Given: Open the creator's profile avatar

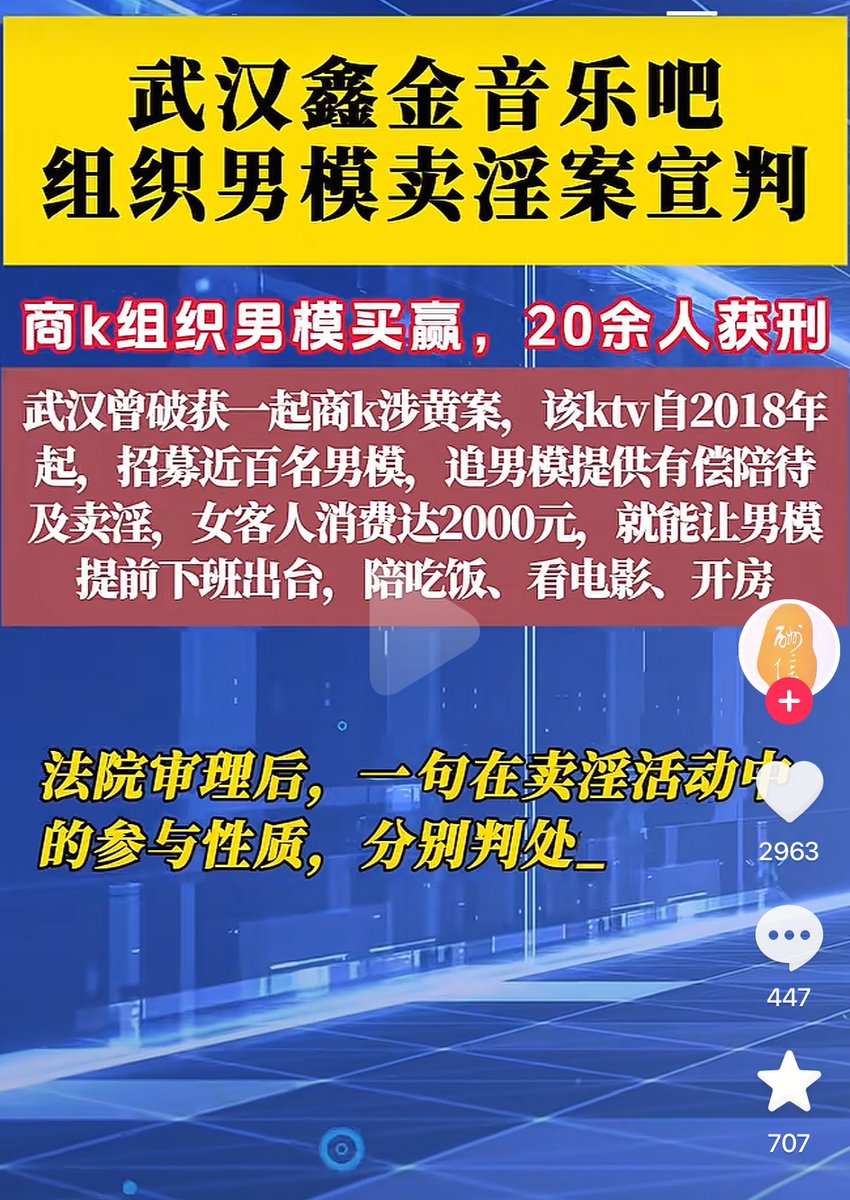Looking at the screenshot, I should click(x=788, y=646).
